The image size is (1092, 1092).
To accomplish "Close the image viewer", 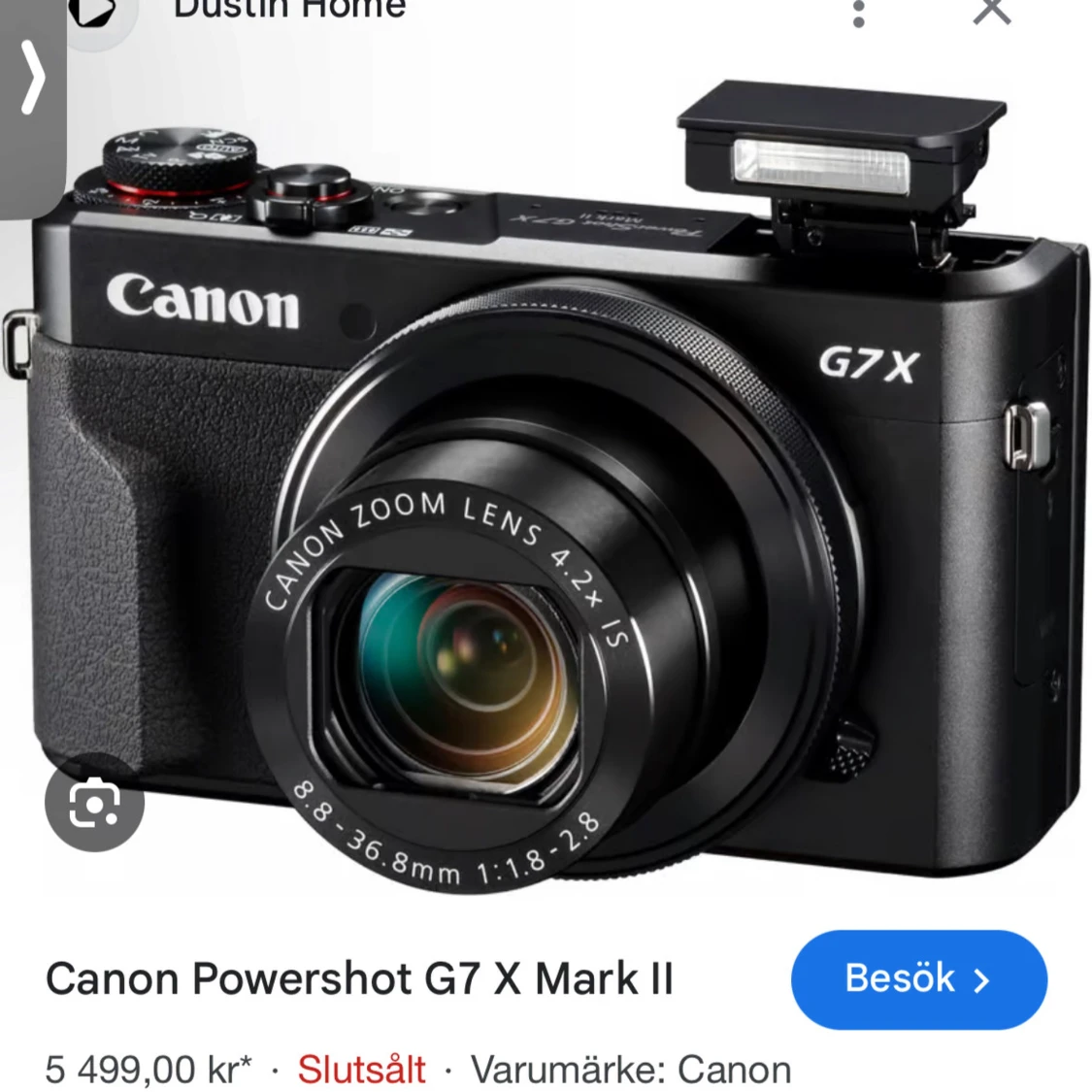I will pos(991,12).
